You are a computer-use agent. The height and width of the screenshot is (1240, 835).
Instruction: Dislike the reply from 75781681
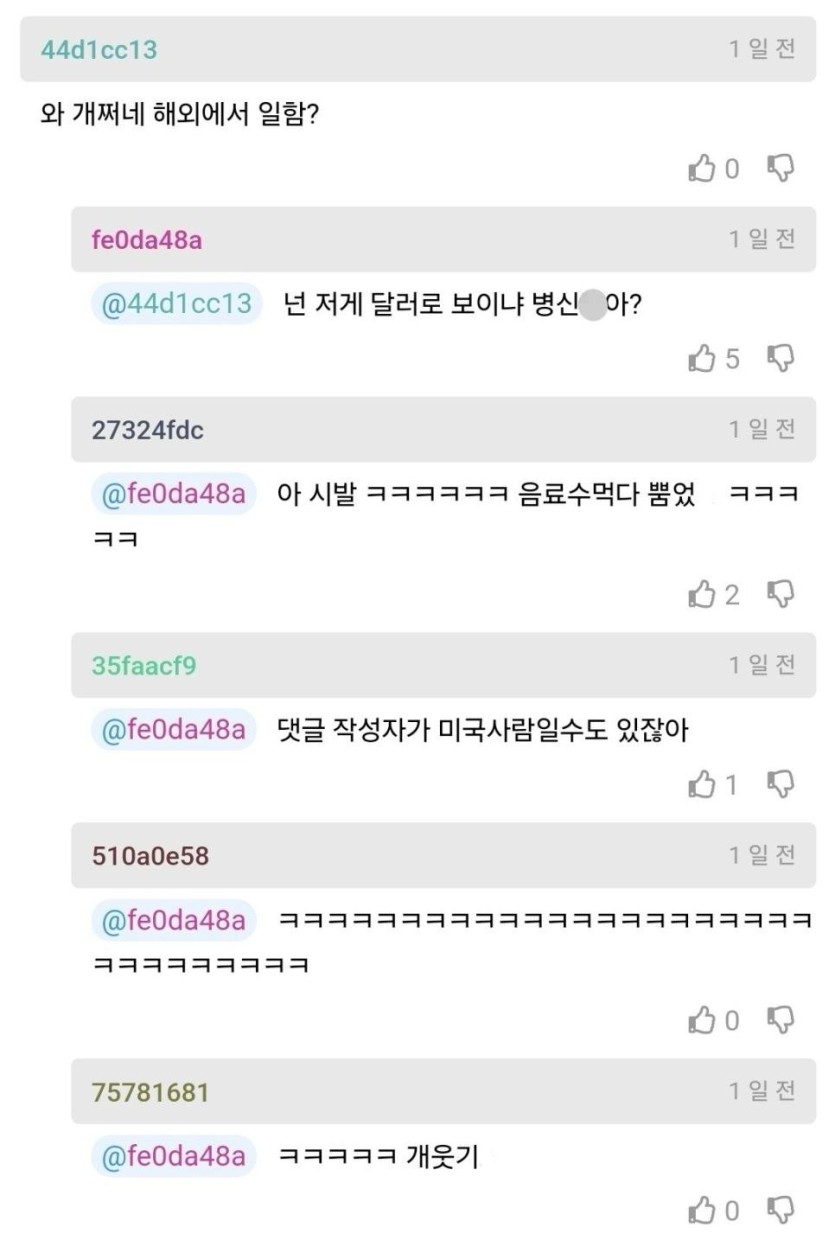tap(780, 1210)
